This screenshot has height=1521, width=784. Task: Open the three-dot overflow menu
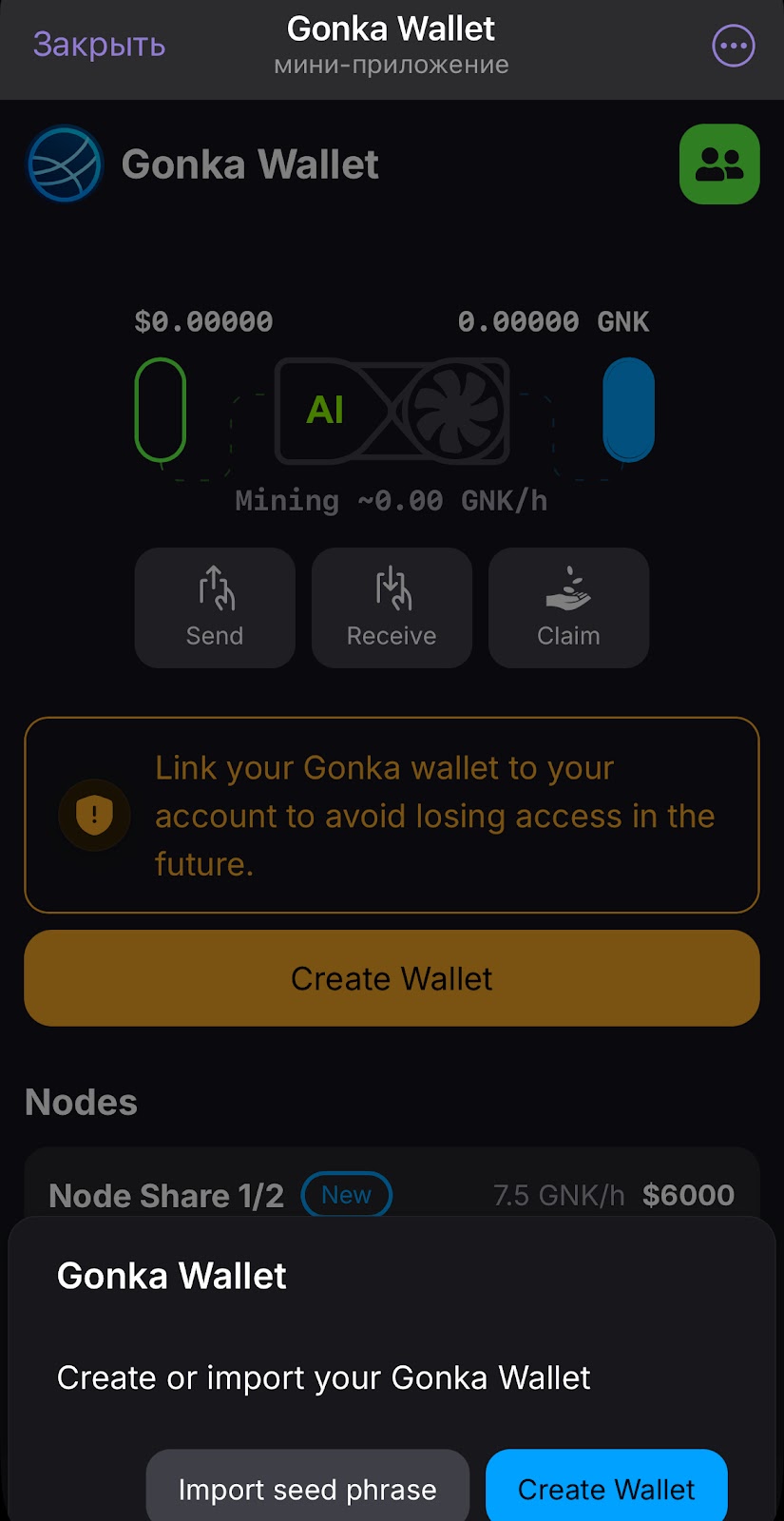click(x=733, y=46)
